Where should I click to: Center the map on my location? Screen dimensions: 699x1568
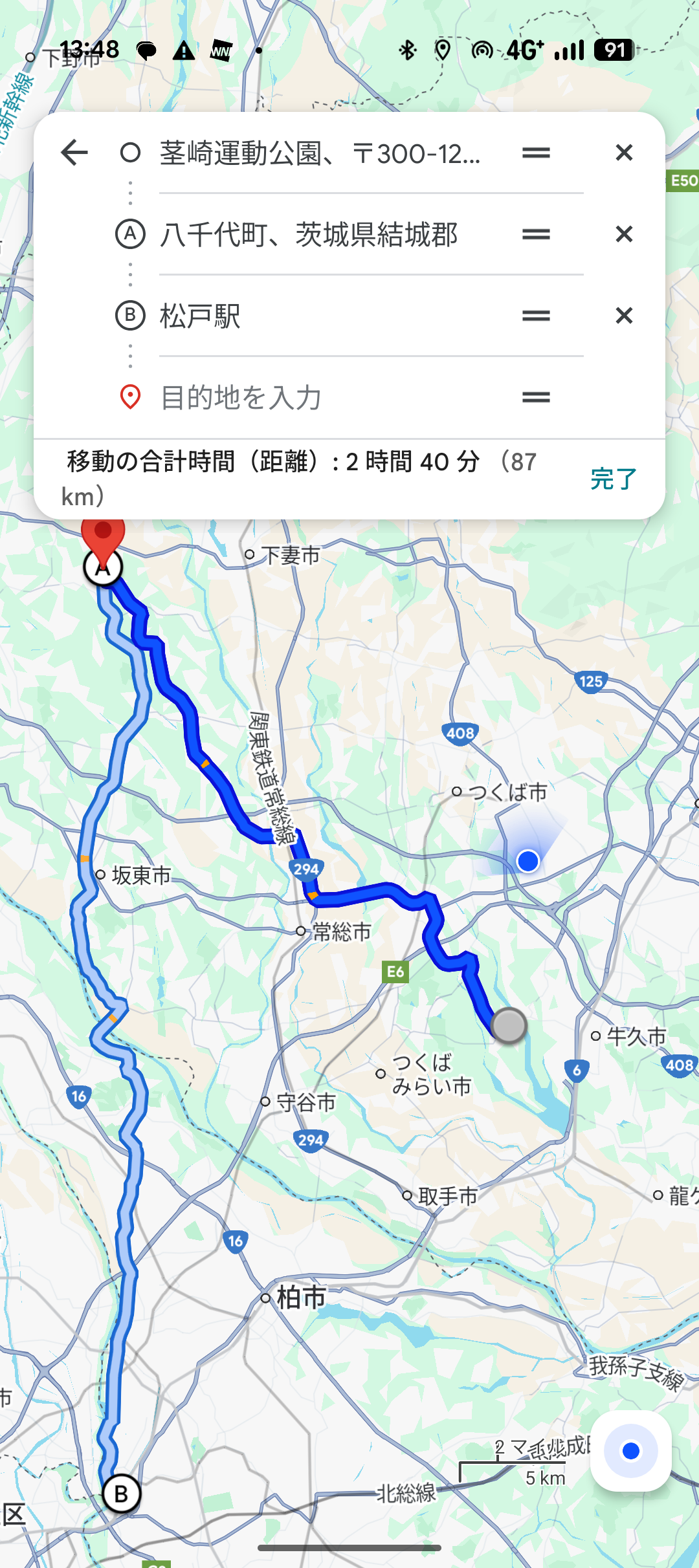630,1451
